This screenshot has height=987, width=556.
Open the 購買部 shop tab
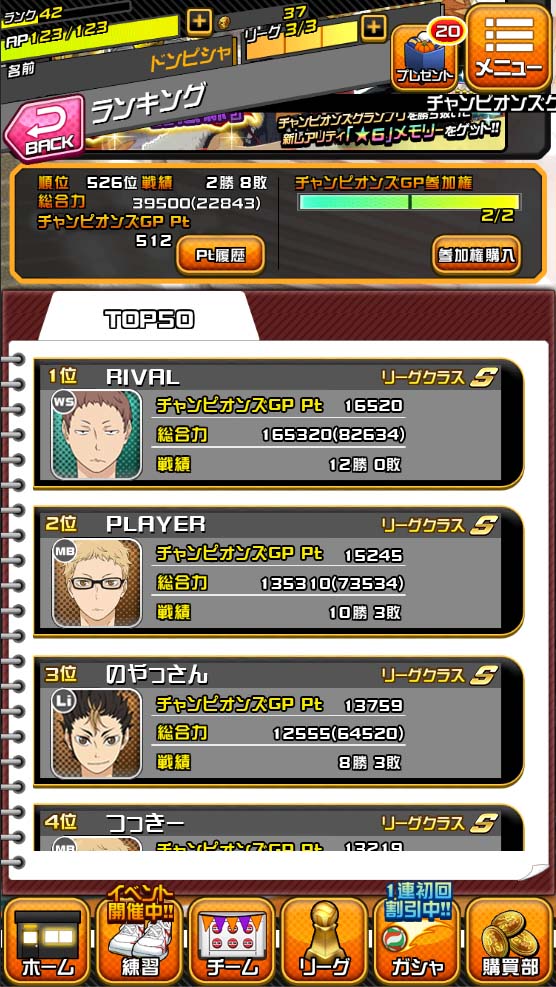(509, 940)
